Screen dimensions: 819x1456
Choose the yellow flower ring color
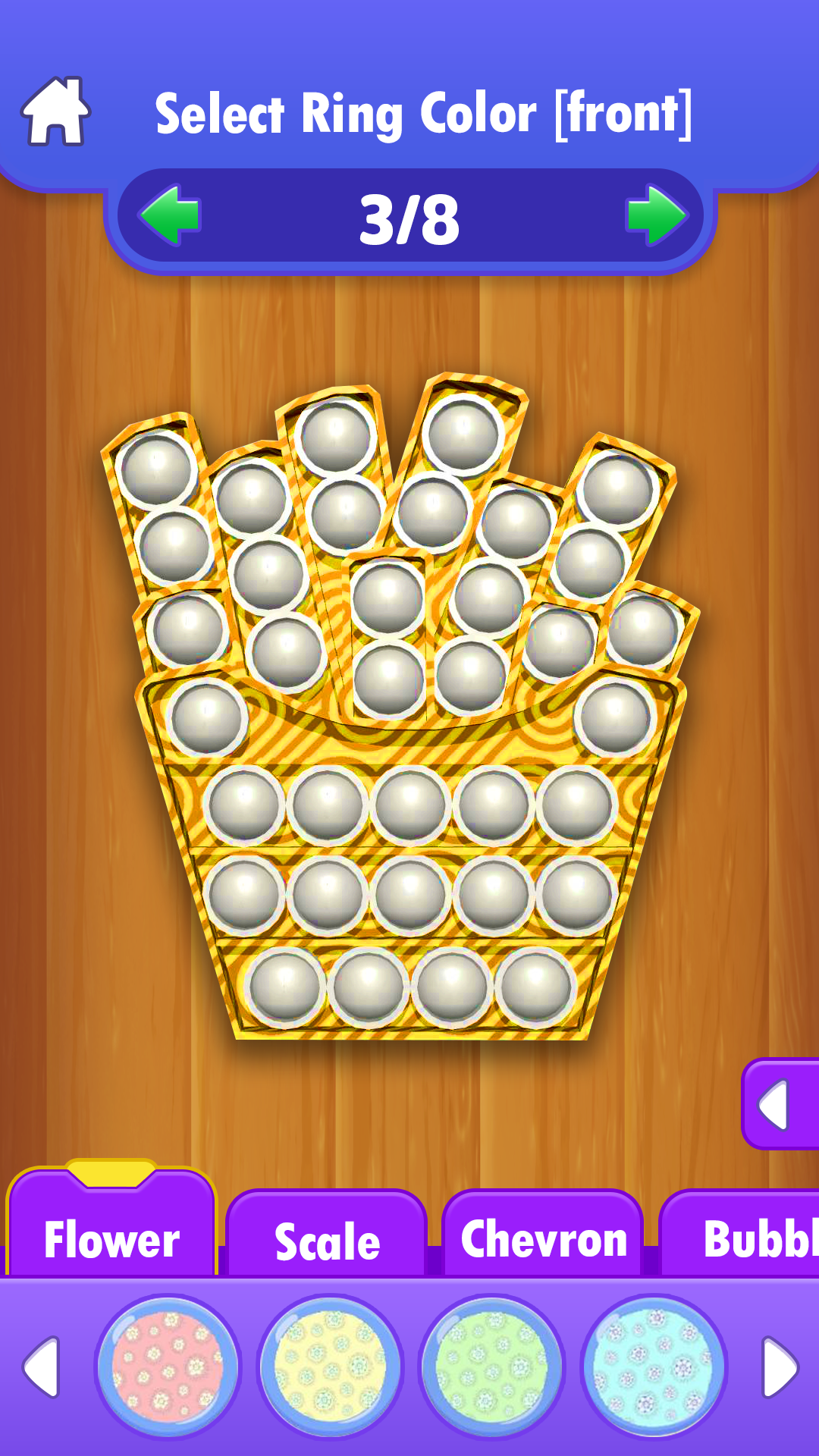(x=329, y=1367)
